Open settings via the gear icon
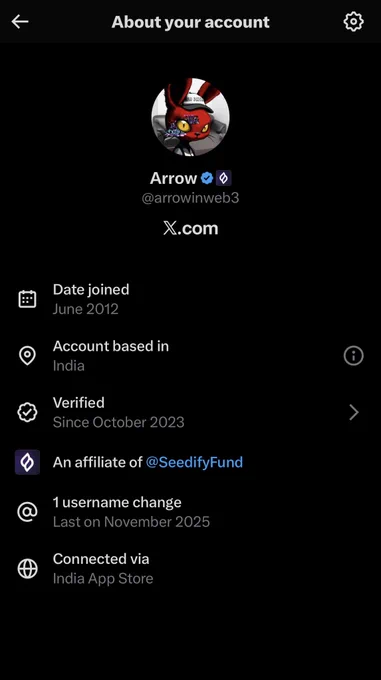This screenshot has height=680, width=381. pyautogui.click(x=353, y=22)
